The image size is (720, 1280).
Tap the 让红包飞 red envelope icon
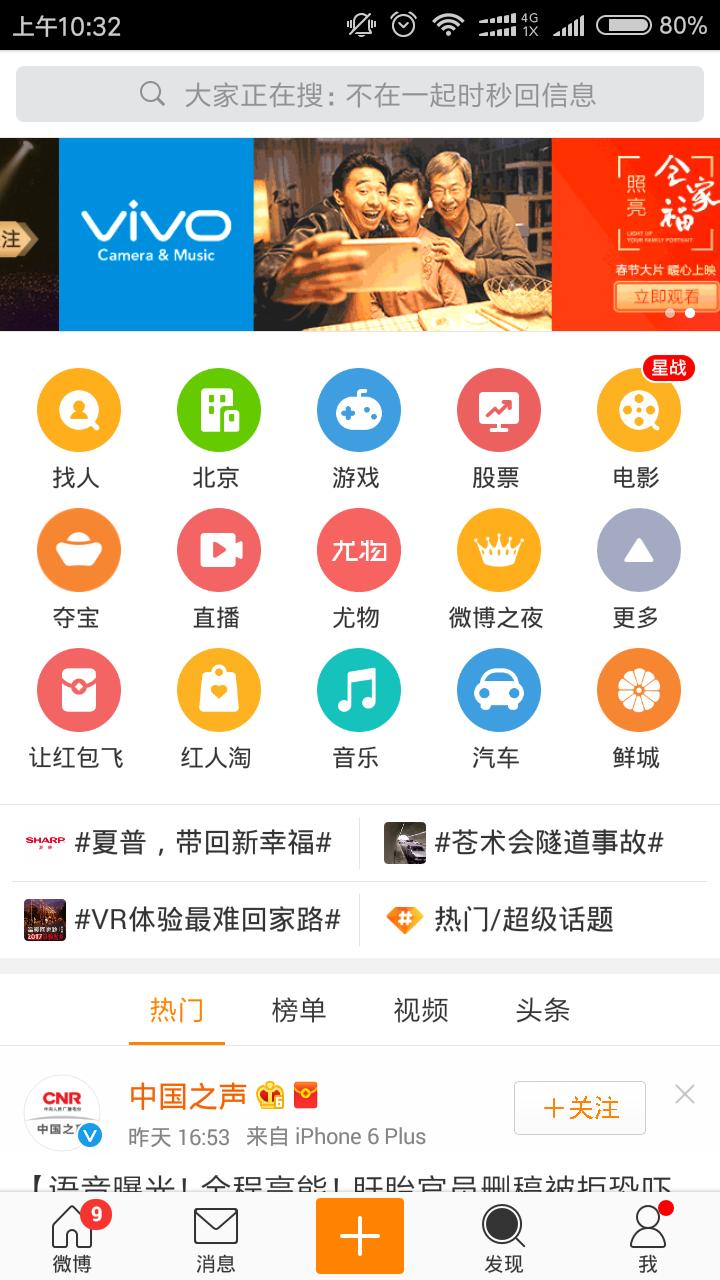[x=79, y=690]
